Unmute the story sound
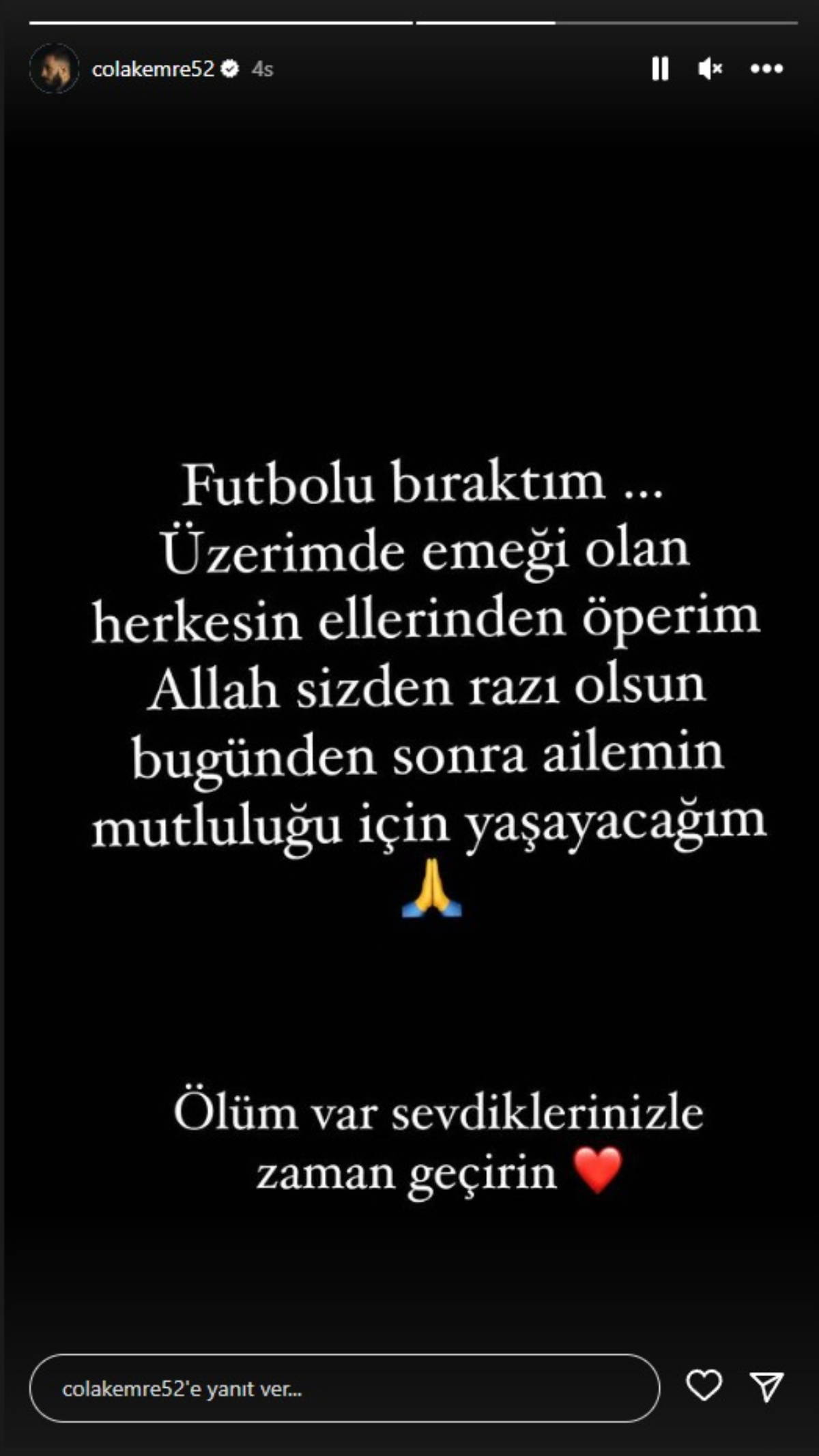Image resolution: width=819 pixels, height=1456 pixels. 710,69
